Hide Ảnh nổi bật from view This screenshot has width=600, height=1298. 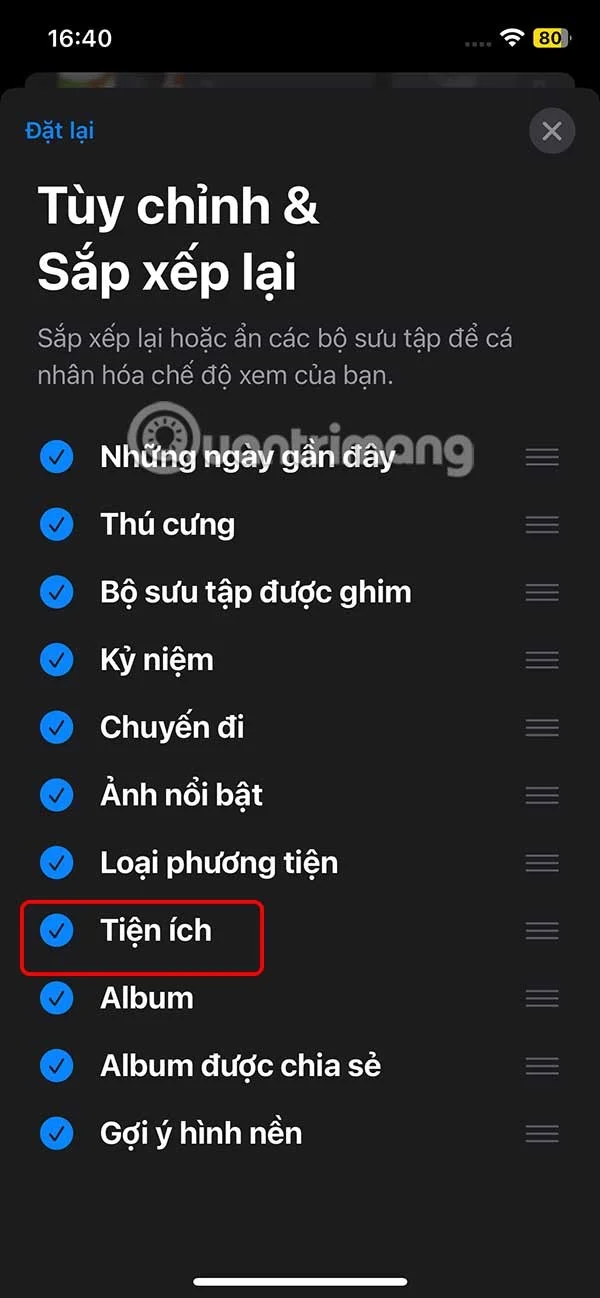tap(57, 795)
